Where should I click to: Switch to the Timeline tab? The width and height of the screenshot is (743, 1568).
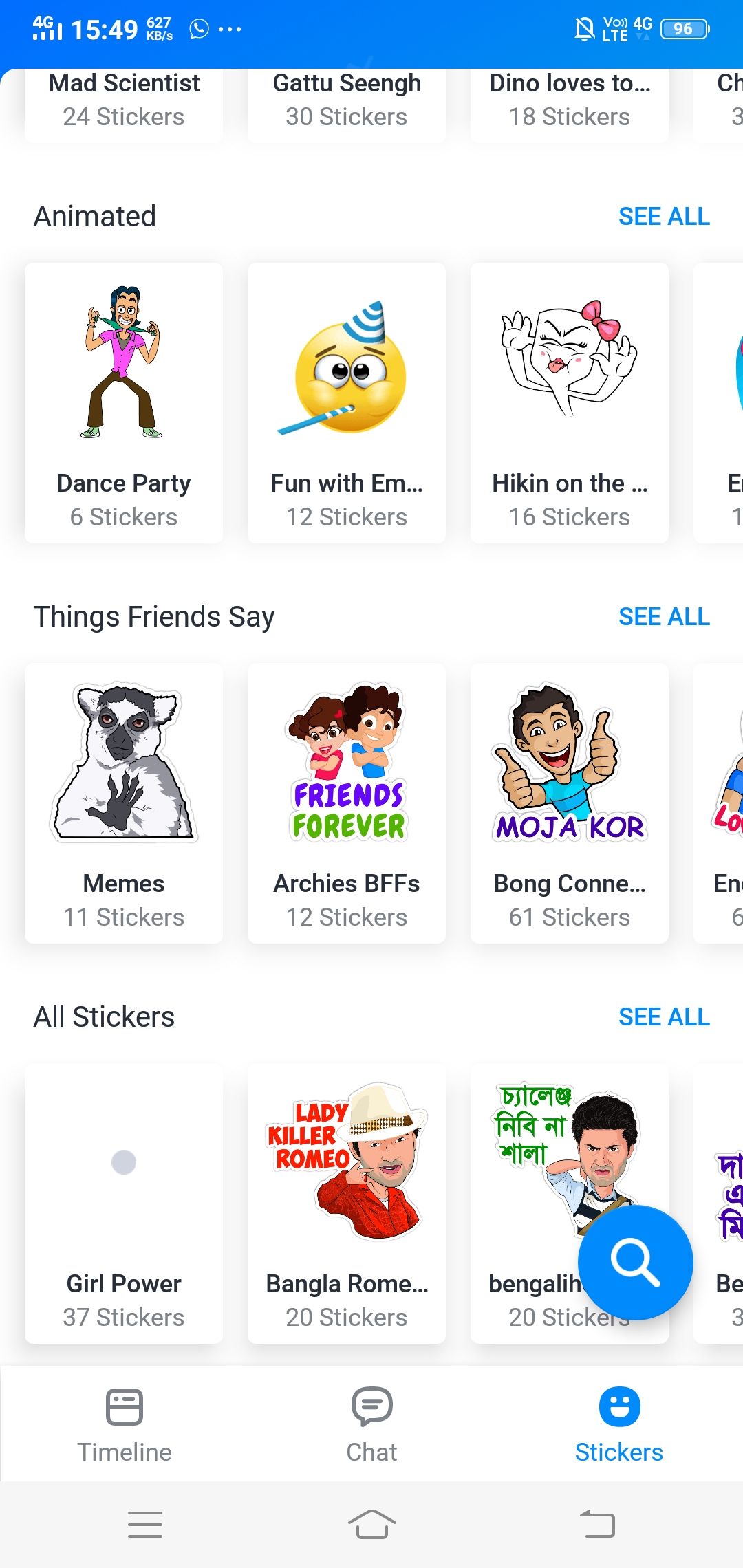pos(125,1424)
